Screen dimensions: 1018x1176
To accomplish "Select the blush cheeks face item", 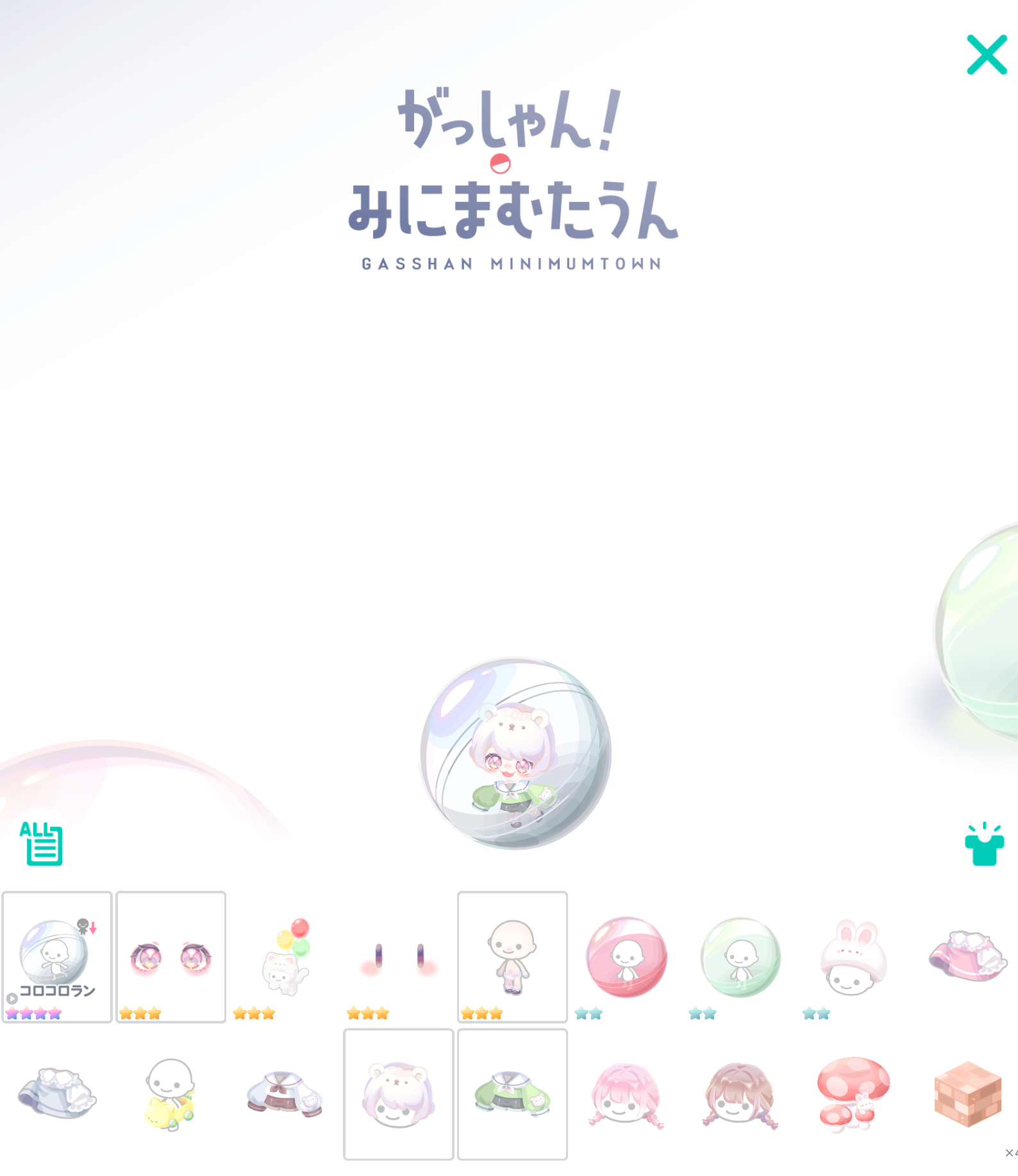I will 399,957.
